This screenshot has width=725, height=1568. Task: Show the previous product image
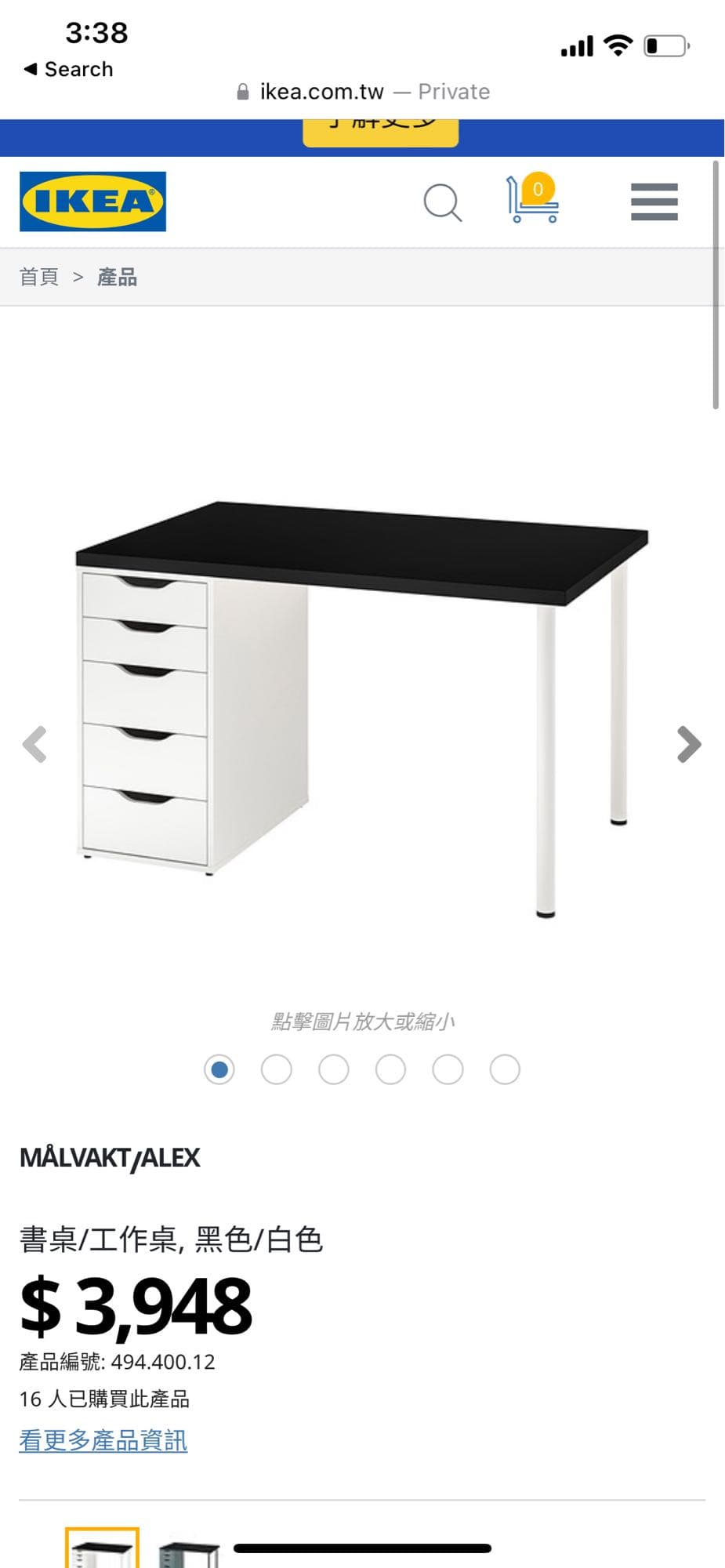pyautogui.click(x=35, y=744)
